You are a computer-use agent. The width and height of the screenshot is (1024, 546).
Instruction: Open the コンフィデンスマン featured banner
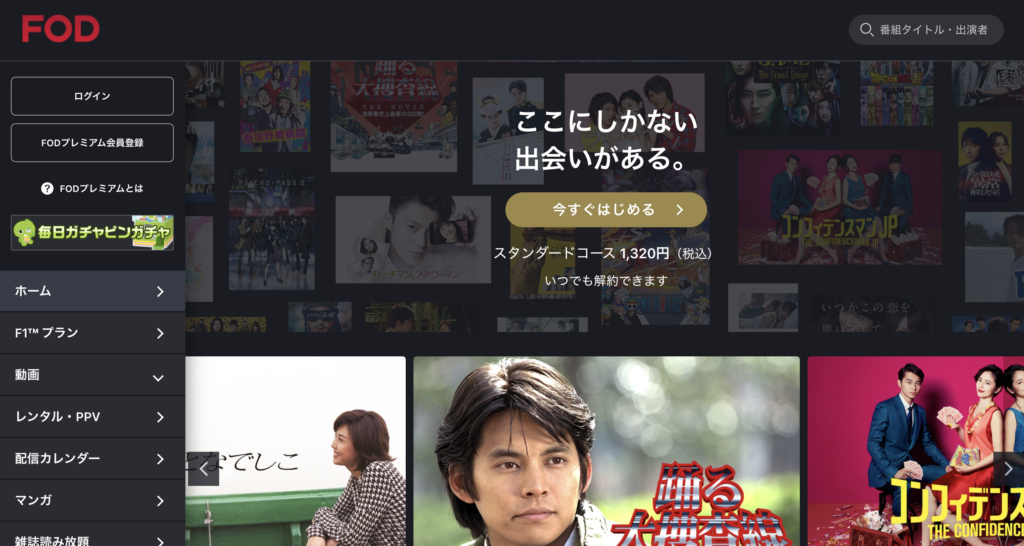[915, 450]
